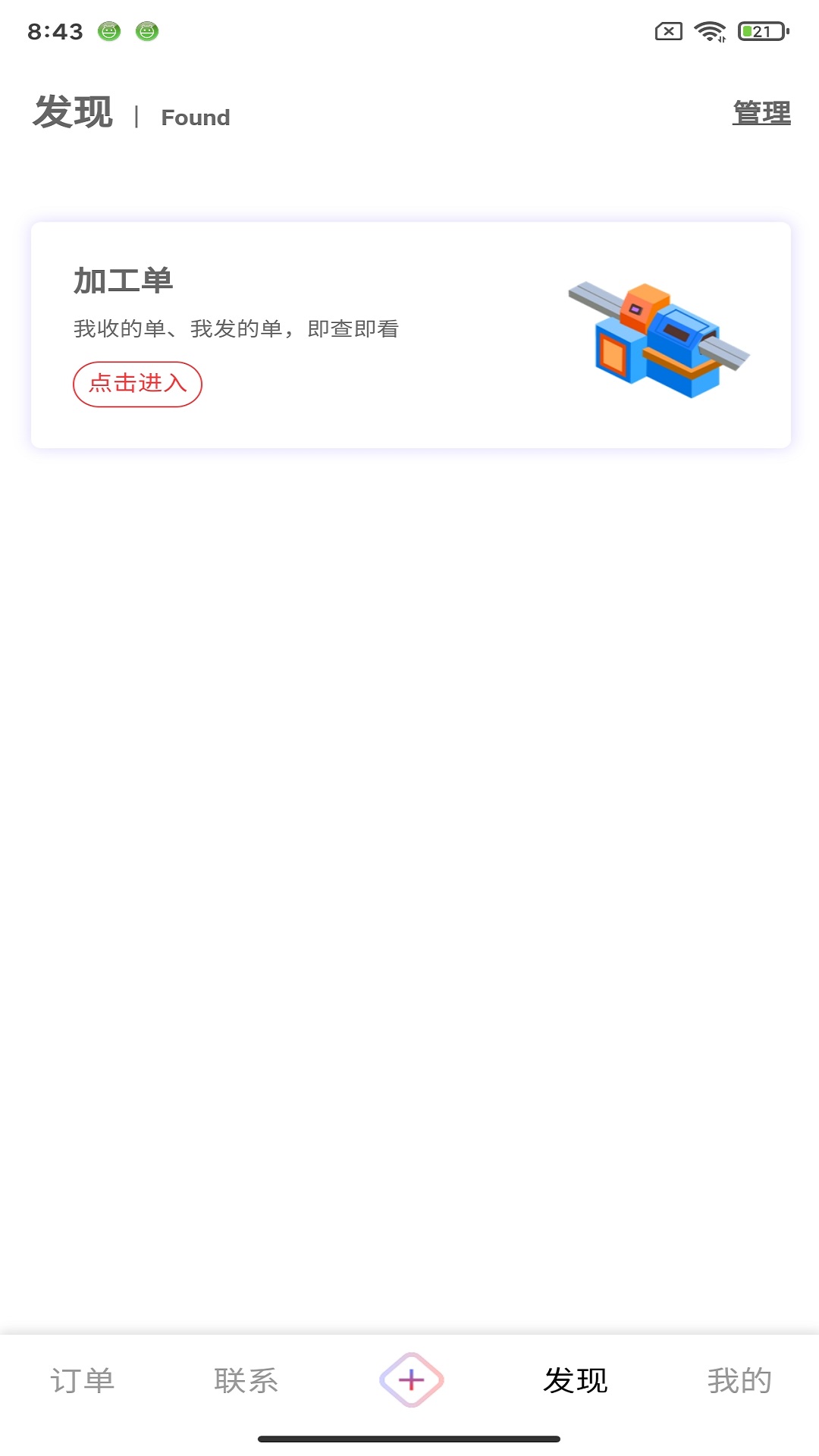Viewport: 819px width, 1456px height.
Task: Tap a green emoji notification icon
Action: pos(108,33)
